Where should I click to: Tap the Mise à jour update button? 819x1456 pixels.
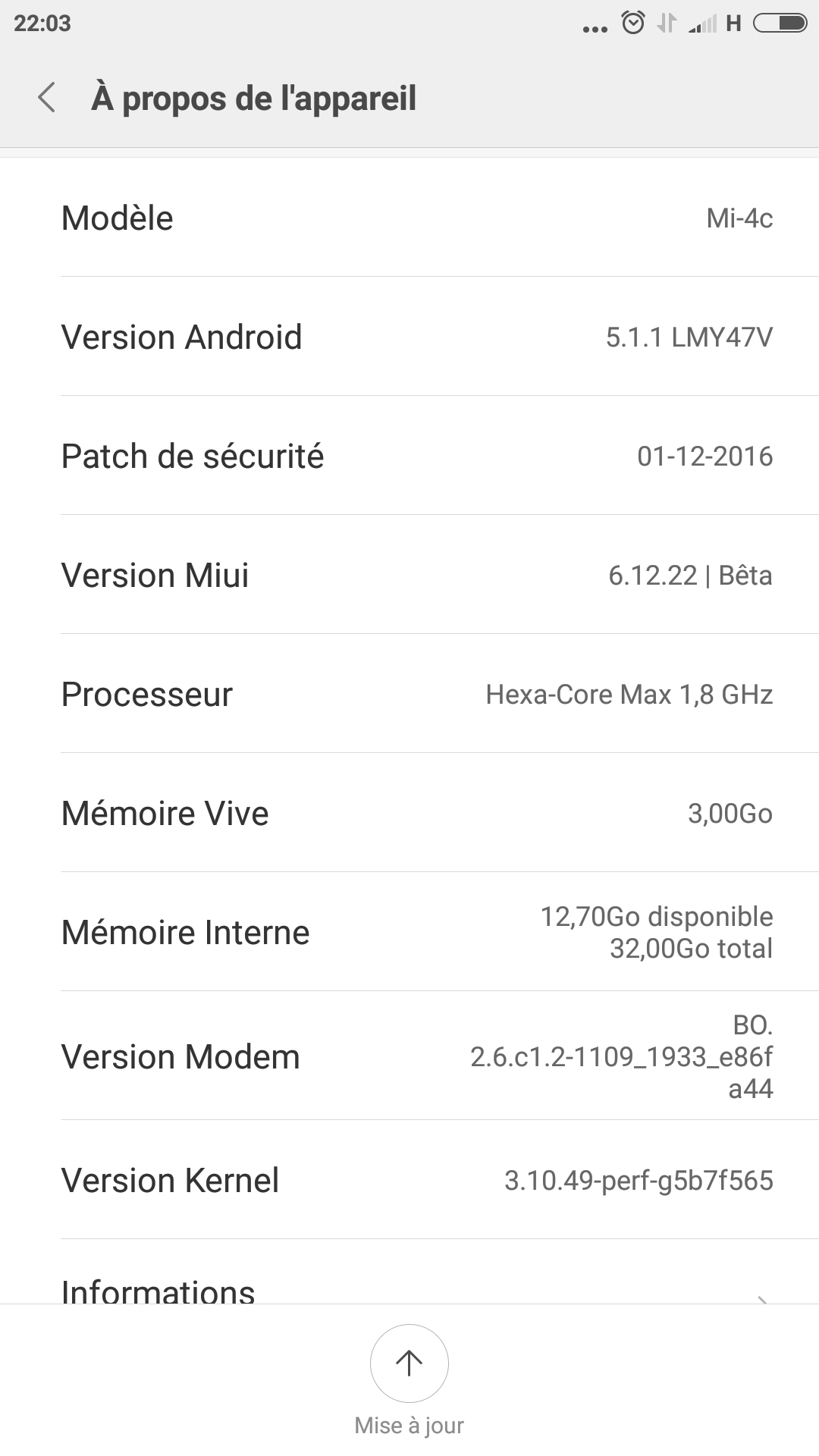tap(409, 1363)
